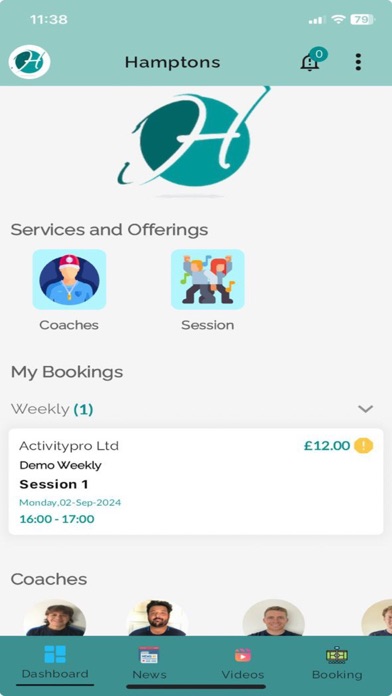Switch to the News tab
The image size is (392, 696).
pos(149,663)
